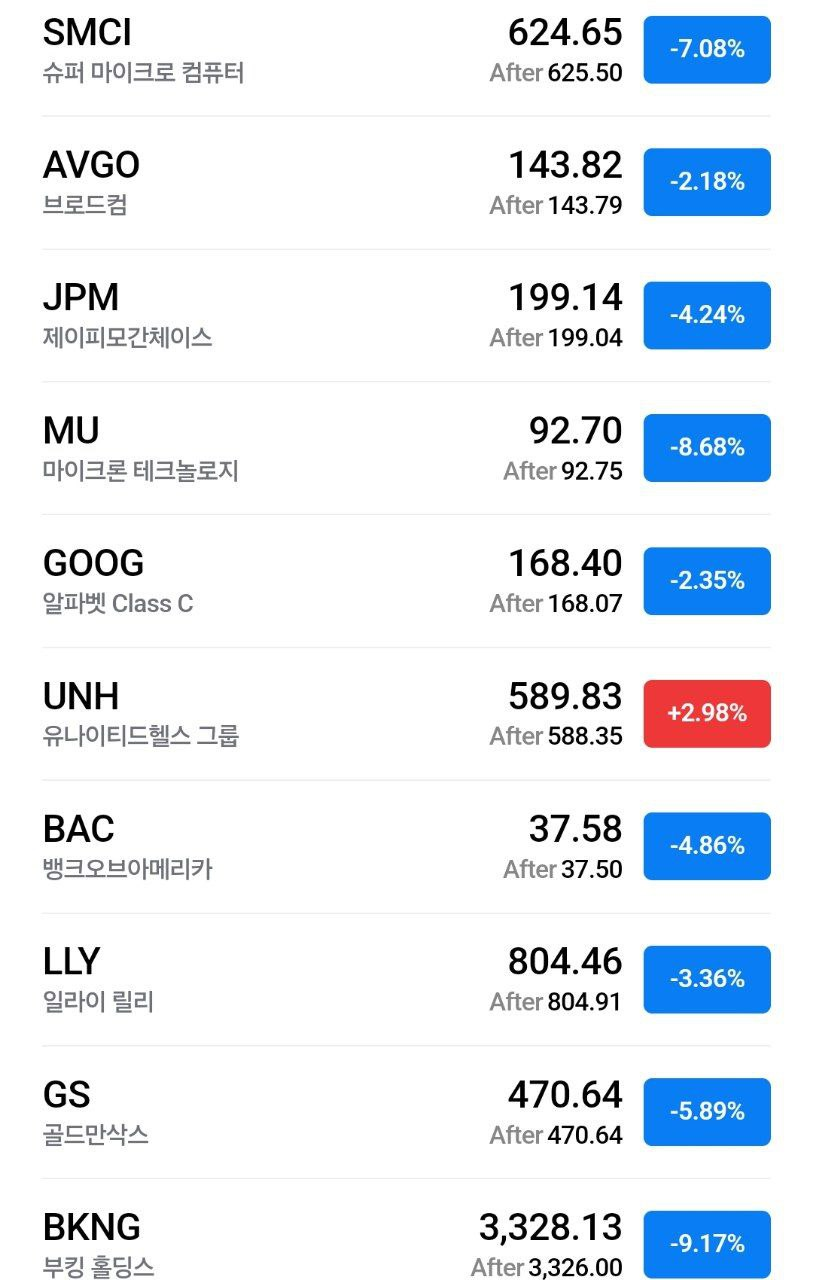Image resolution: width=813 pixels, height=1280 pixels.
Task: Select the JPM stock entry
Action: [x=406, y=315]
